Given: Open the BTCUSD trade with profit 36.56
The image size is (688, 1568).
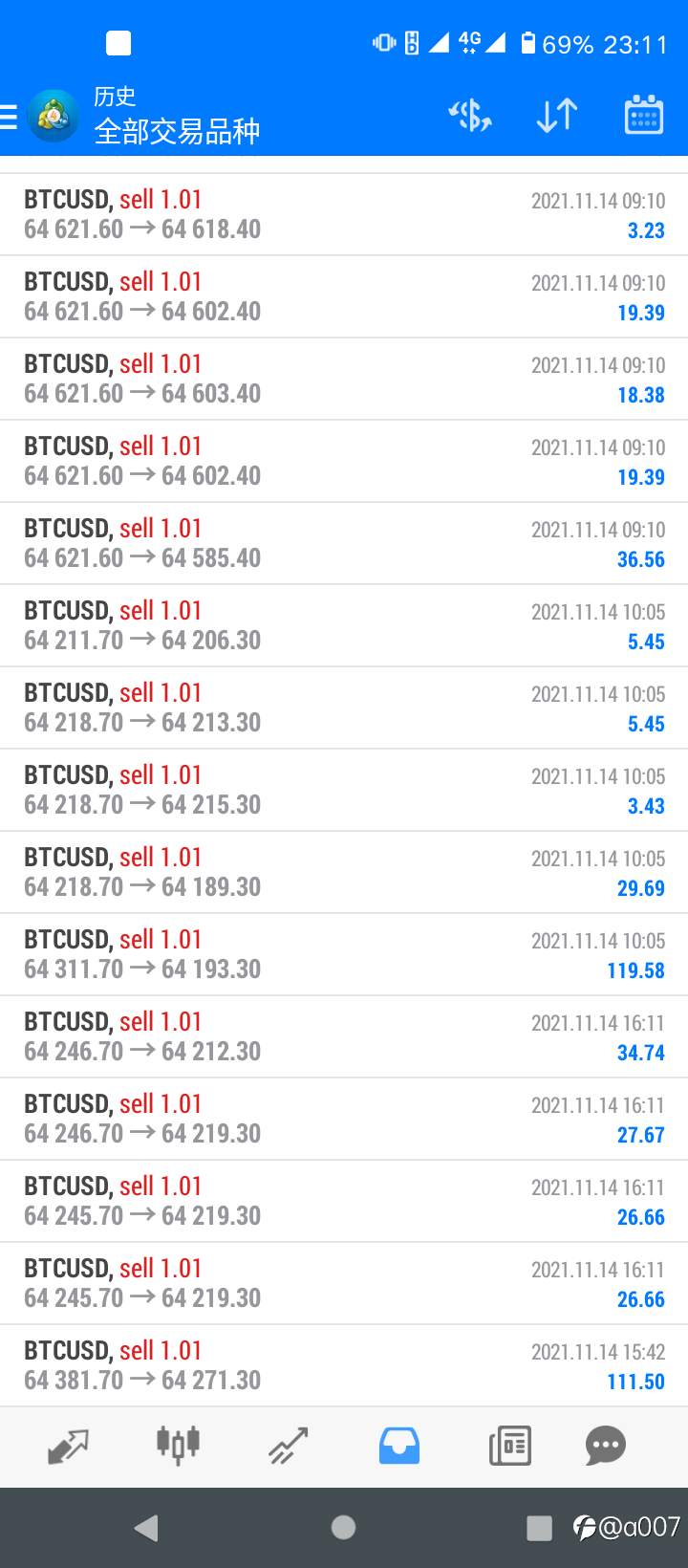Looking at the screenshot, I should [x=344, y=544].
